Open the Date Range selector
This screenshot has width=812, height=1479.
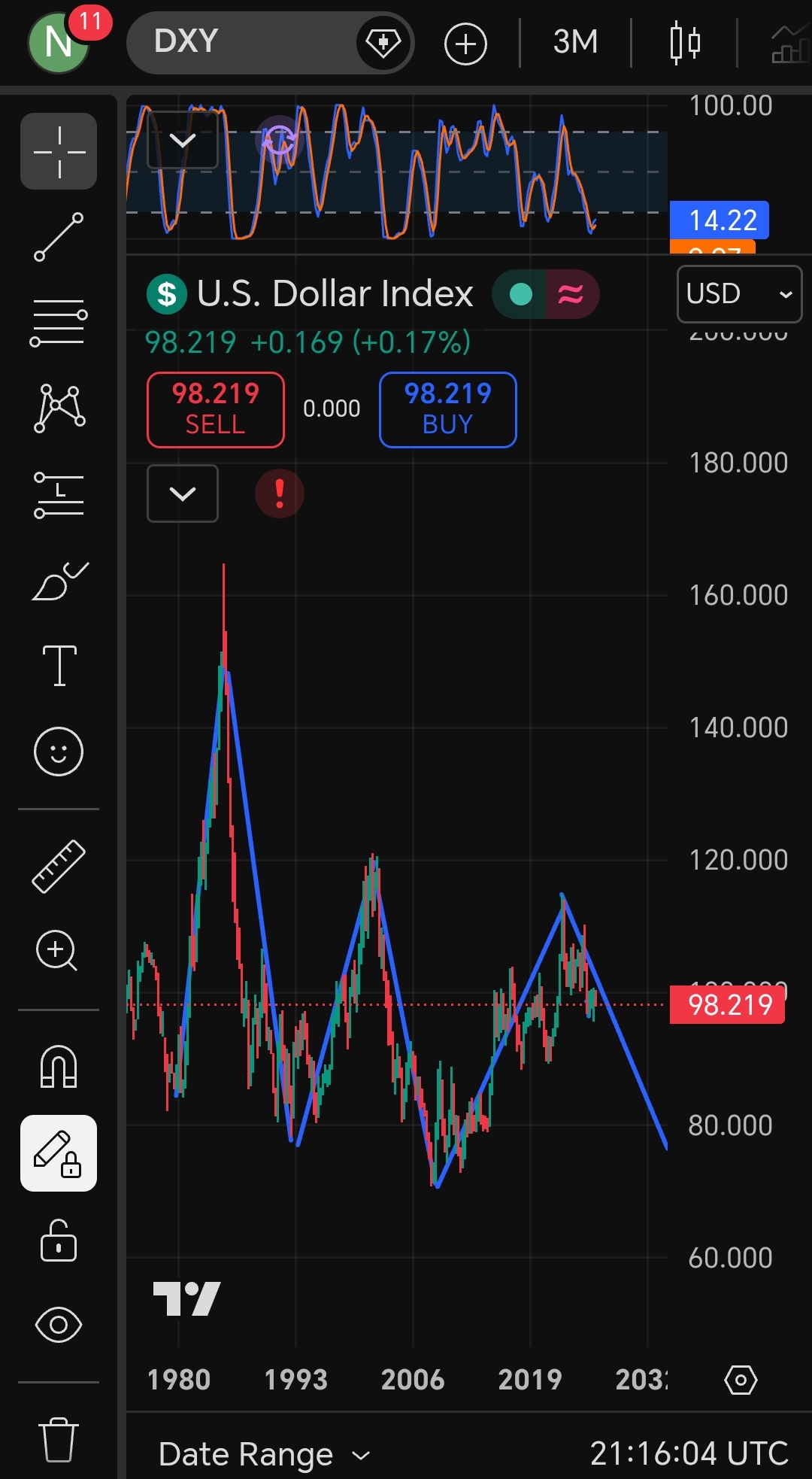(x=265, y=1454)
